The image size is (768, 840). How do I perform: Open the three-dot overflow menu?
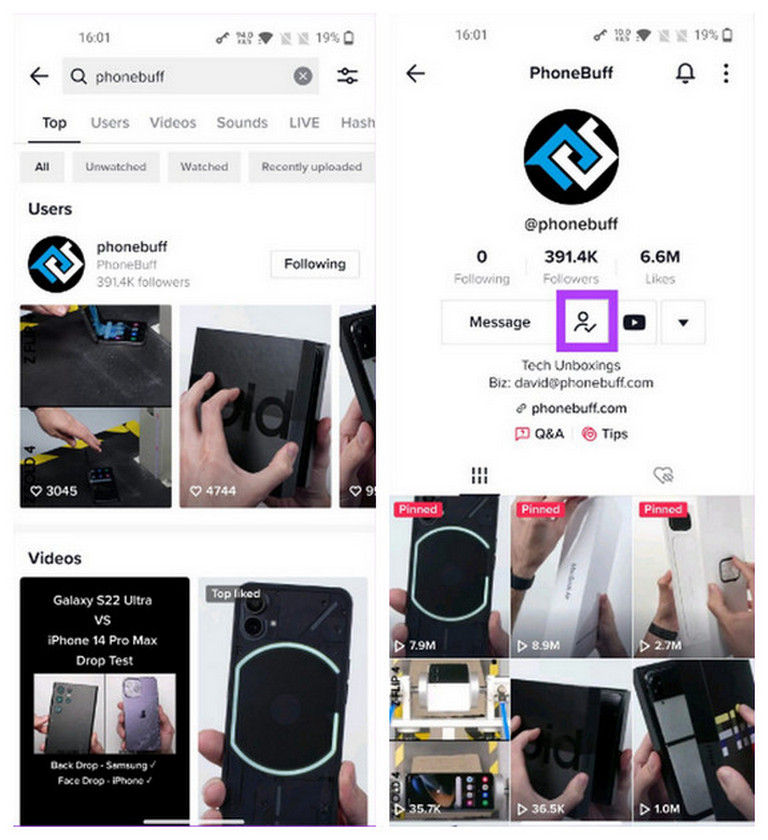726,73
